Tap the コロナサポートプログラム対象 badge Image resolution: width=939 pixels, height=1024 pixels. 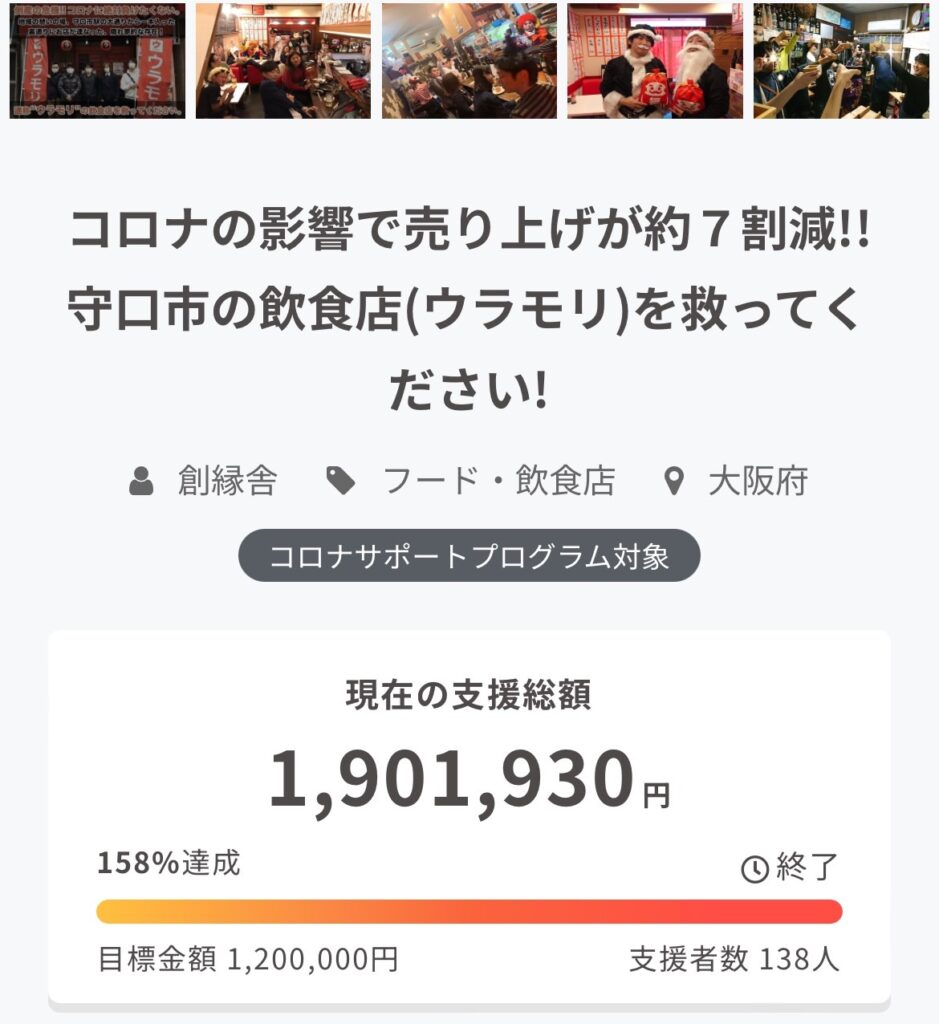point(469,556)
